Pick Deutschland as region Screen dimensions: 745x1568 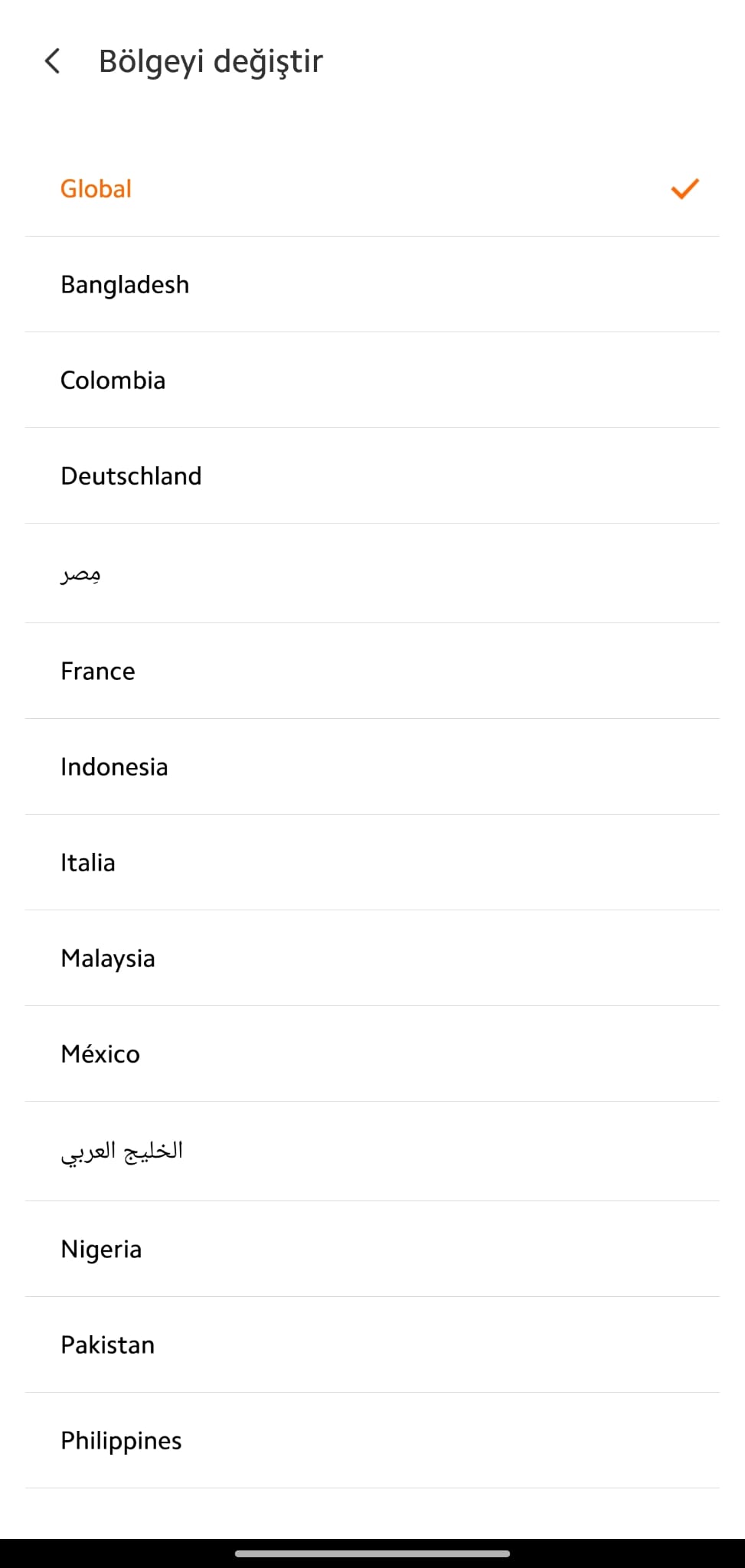(372, 475)
